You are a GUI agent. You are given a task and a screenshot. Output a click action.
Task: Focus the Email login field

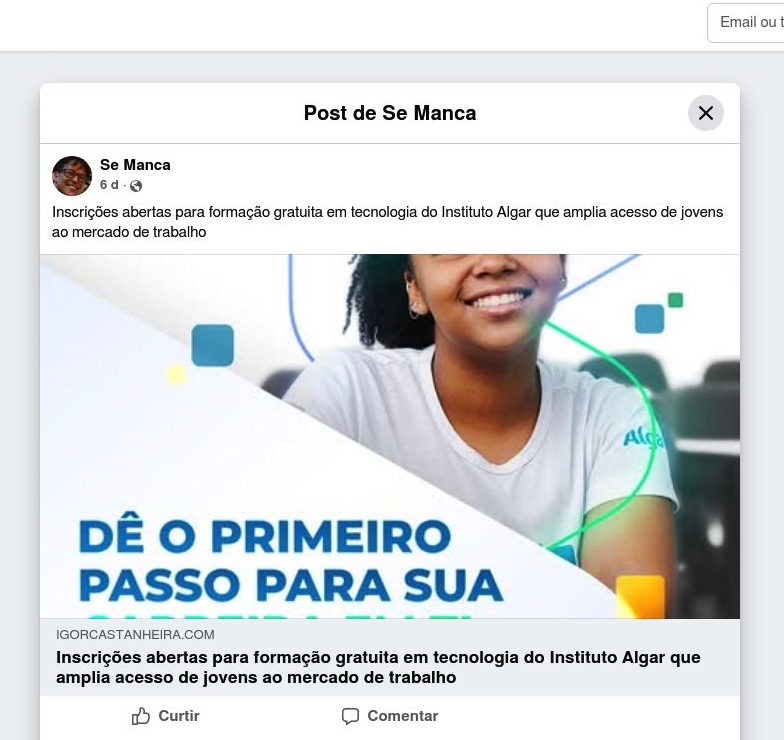(x=750, y=23)
